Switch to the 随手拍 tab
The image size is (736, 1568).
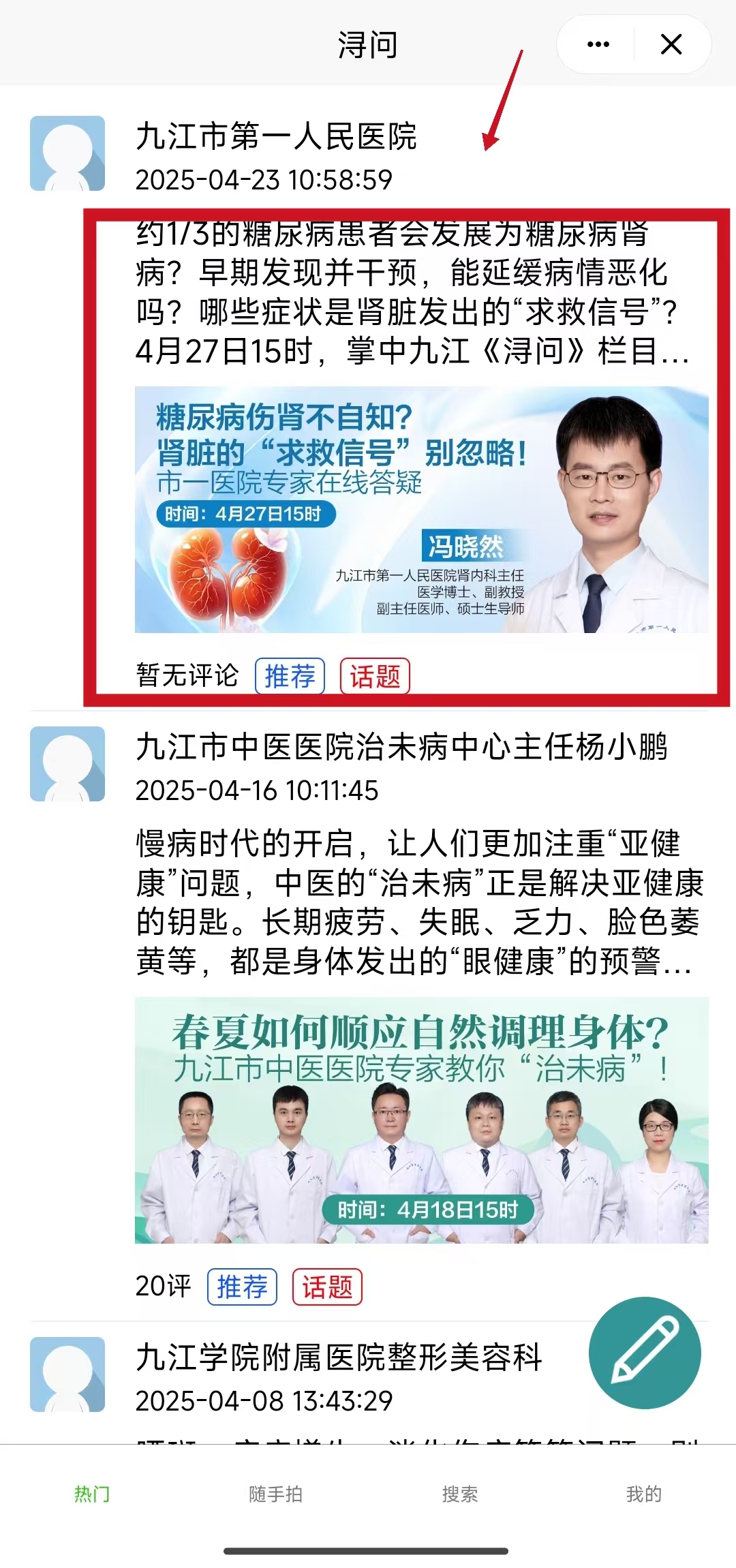pyautogui.click(x=275, y=1494)
